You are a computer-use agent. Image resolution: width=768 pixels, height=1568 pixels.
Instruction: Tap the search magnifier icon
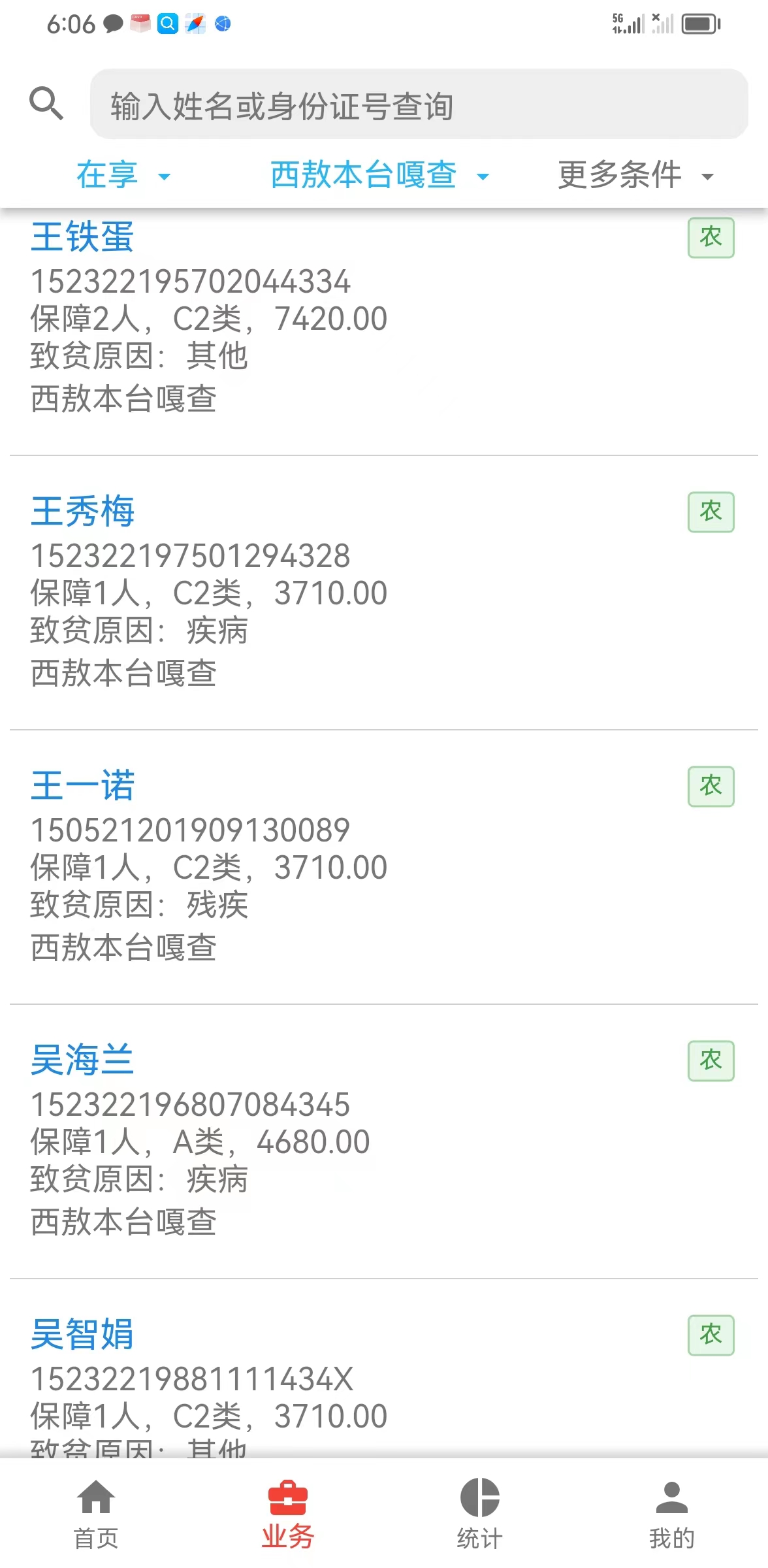pyautogui.click(x=46, y=103)
